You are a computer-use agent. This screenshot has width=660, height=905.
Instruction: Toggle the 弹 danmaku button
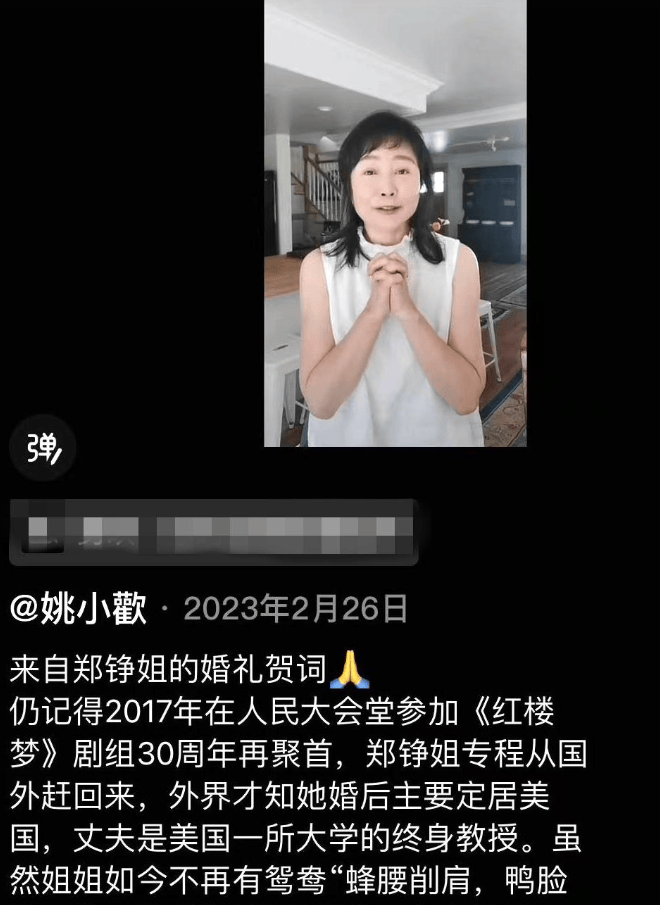pos(43,449)
